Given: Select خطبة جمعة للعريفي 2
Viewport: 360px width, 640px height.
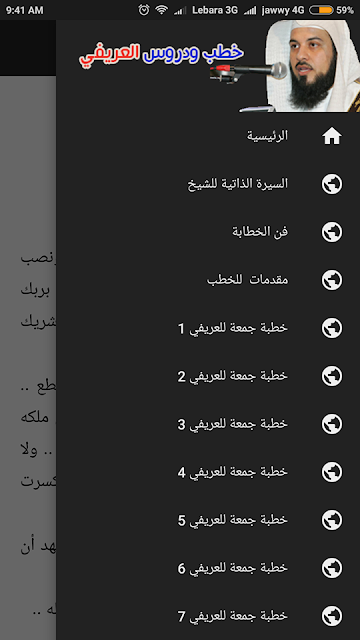Looking at the screenshot, I should pyautogui.click(x=208, y=376).
